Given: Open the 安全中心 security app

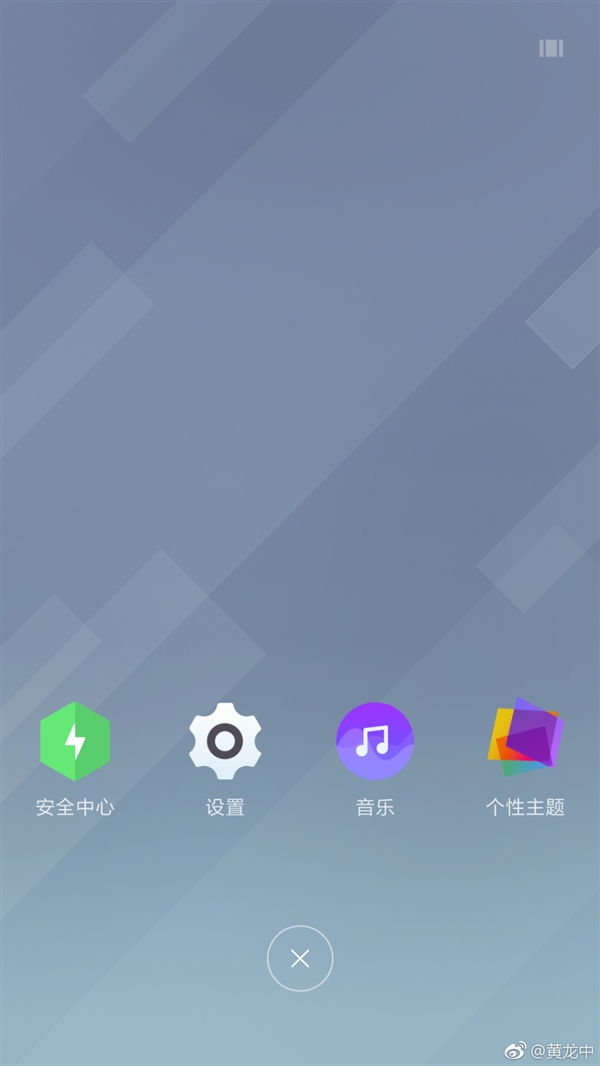Looking at the screenshot, I should (x=75, y=741).
